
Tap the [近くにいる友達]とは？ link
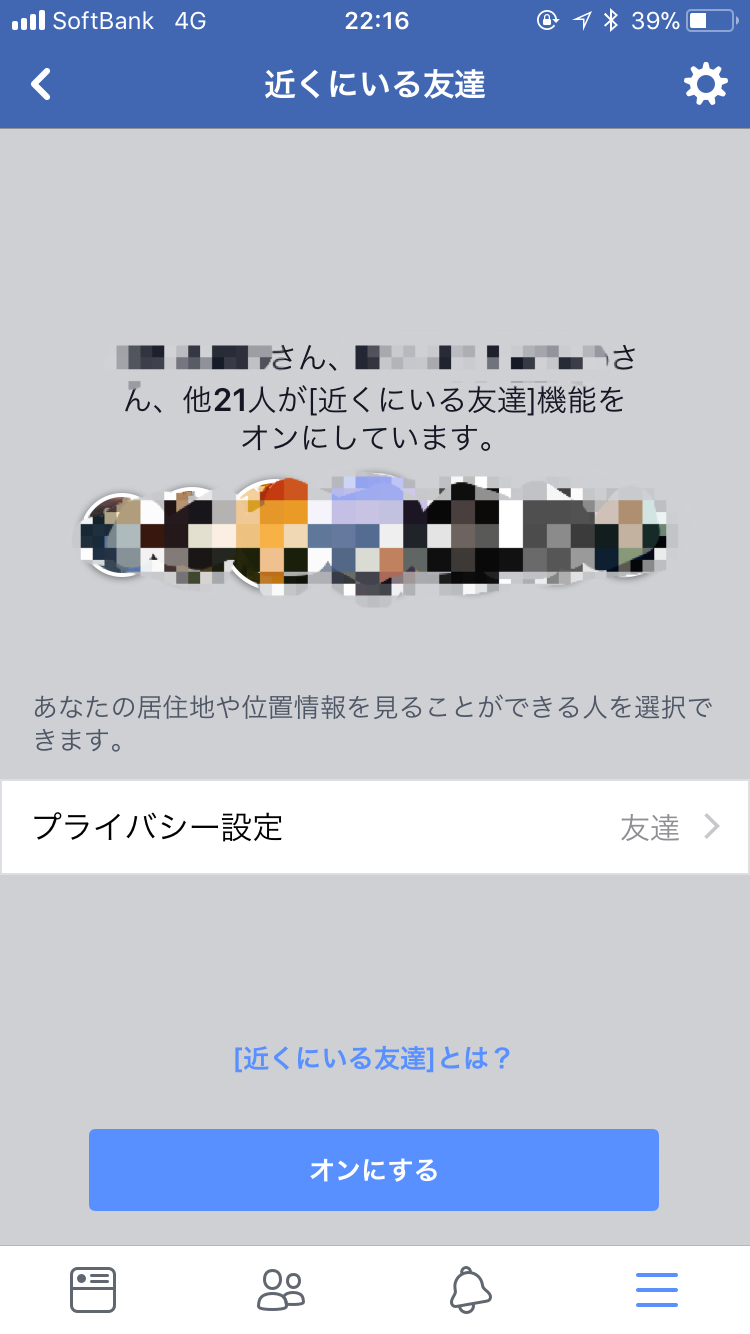tap(373, 1058)
